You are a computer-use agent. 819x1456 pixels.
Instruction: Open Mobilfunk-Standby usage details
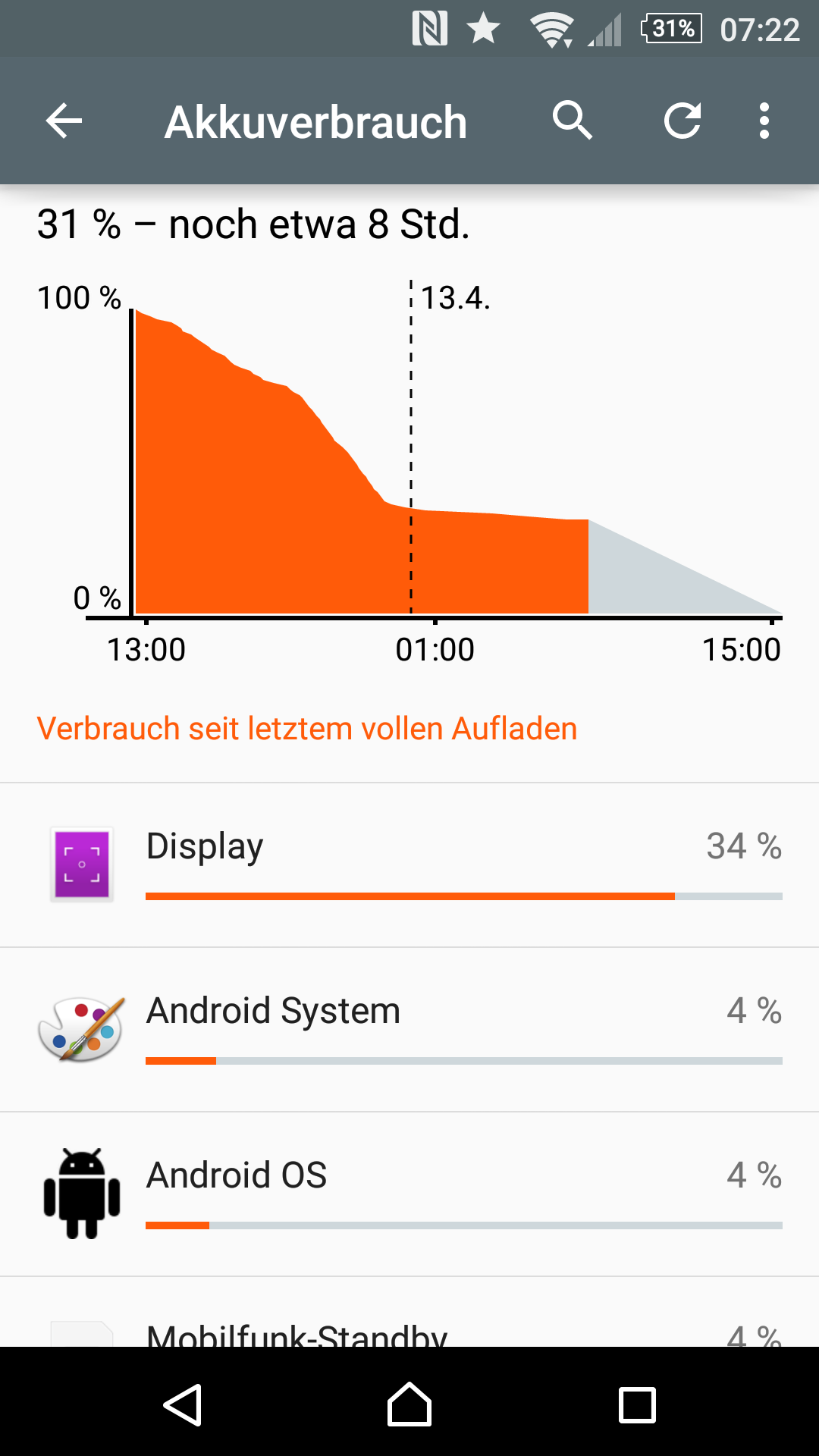409,1313
